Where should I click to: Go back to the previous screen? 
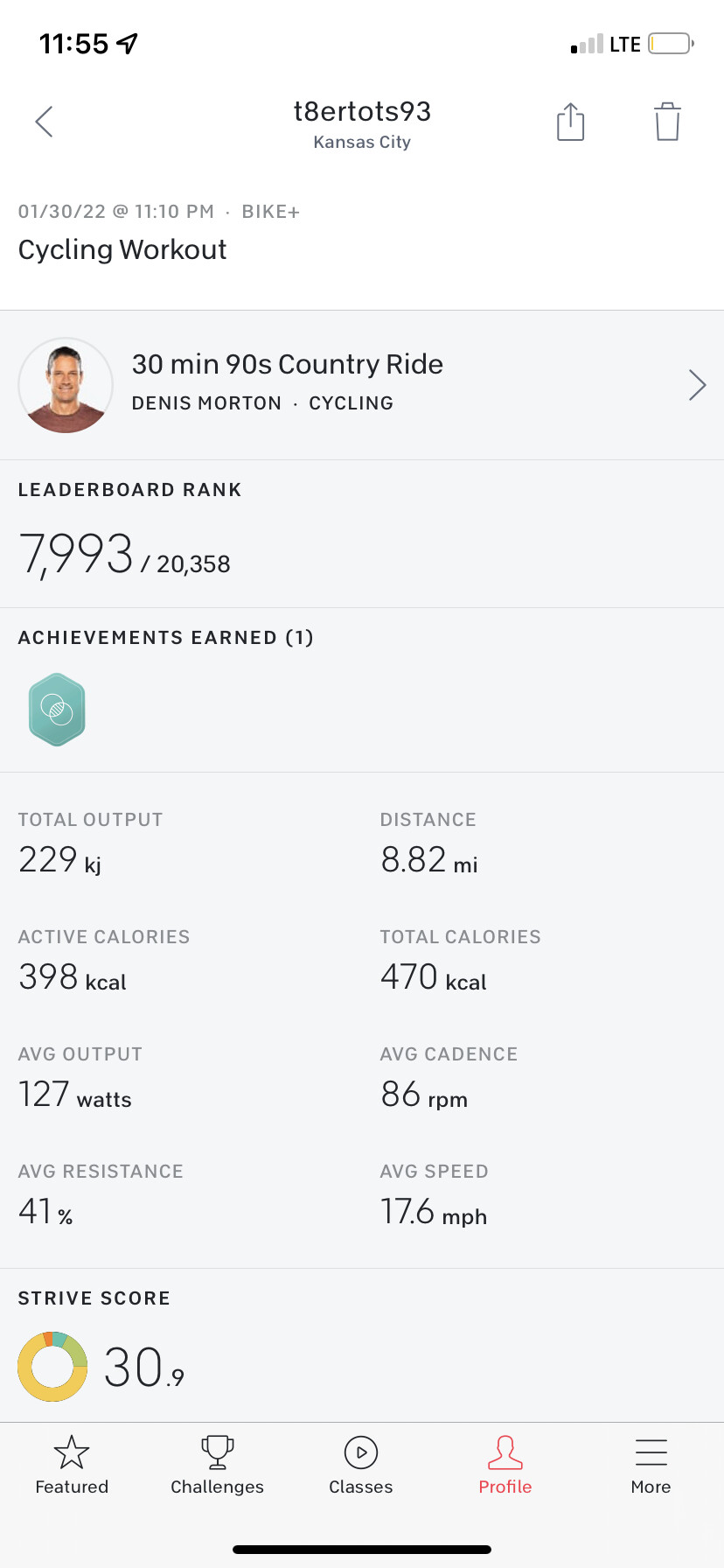coord(45,122)
